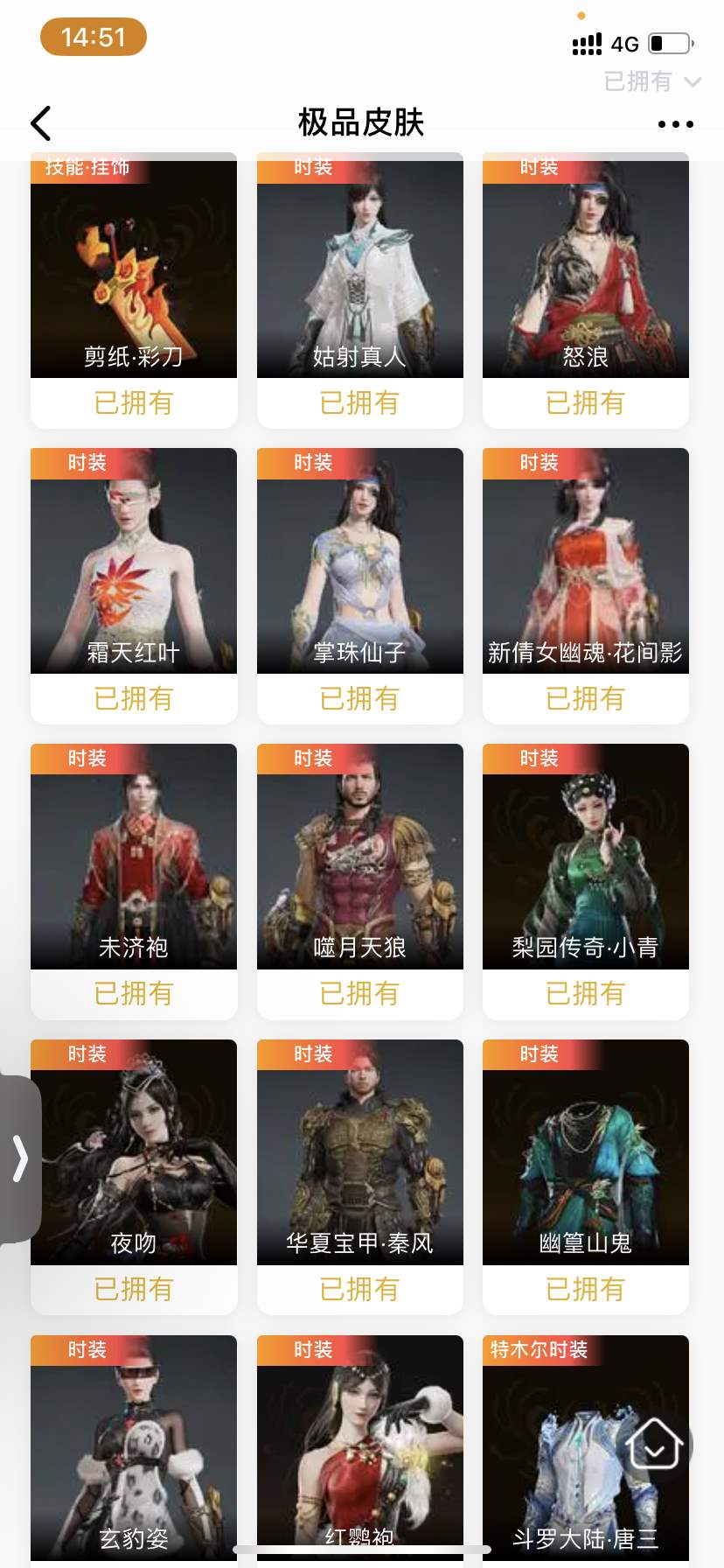Go back using the back arrow
Image resolution: width=724 pixels, height=1568 pixels.
[x=41, y=123]
